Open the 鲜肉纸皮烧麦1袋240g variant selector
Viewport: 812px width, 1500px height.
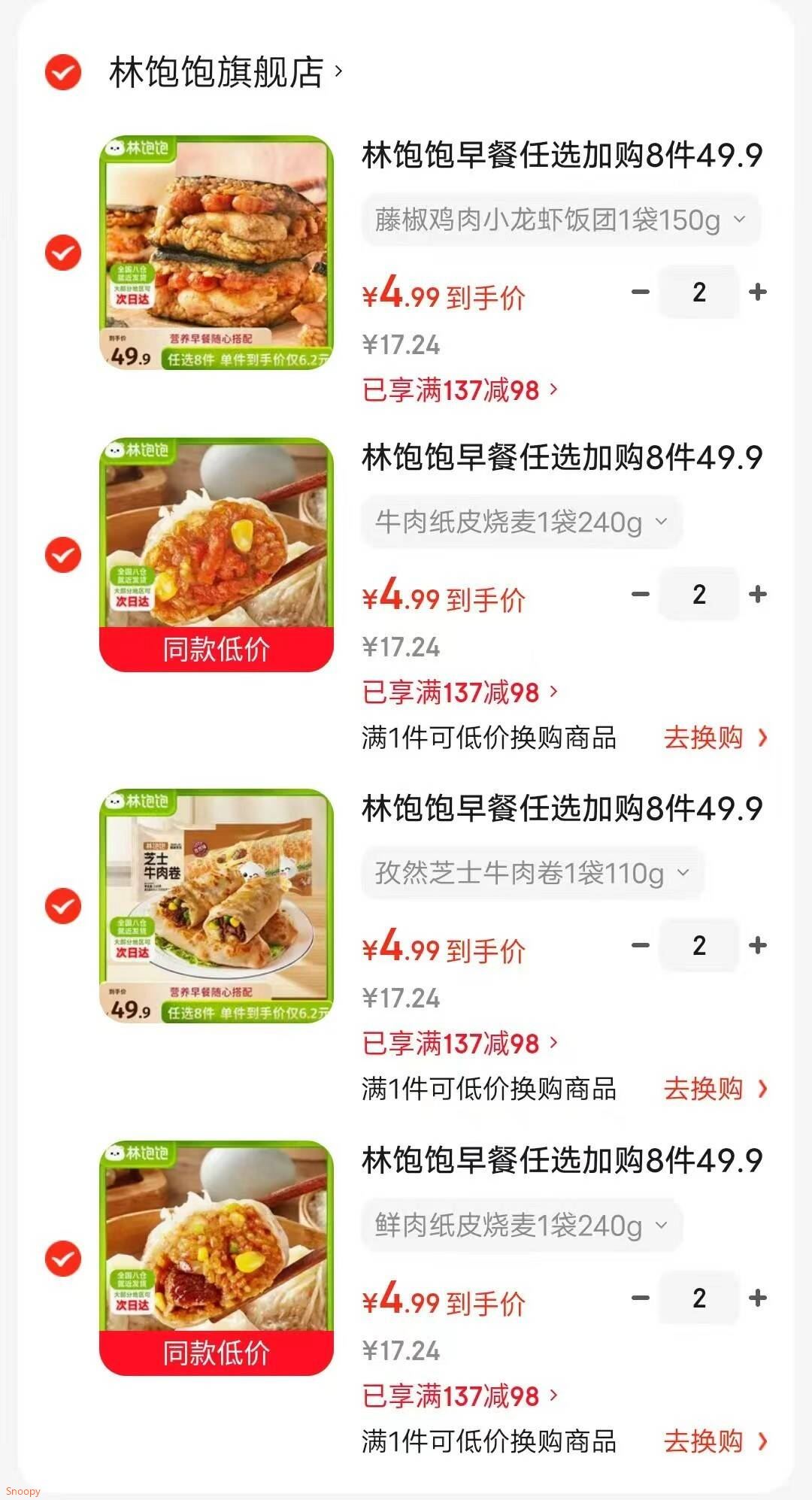(x=521, y=1226)
